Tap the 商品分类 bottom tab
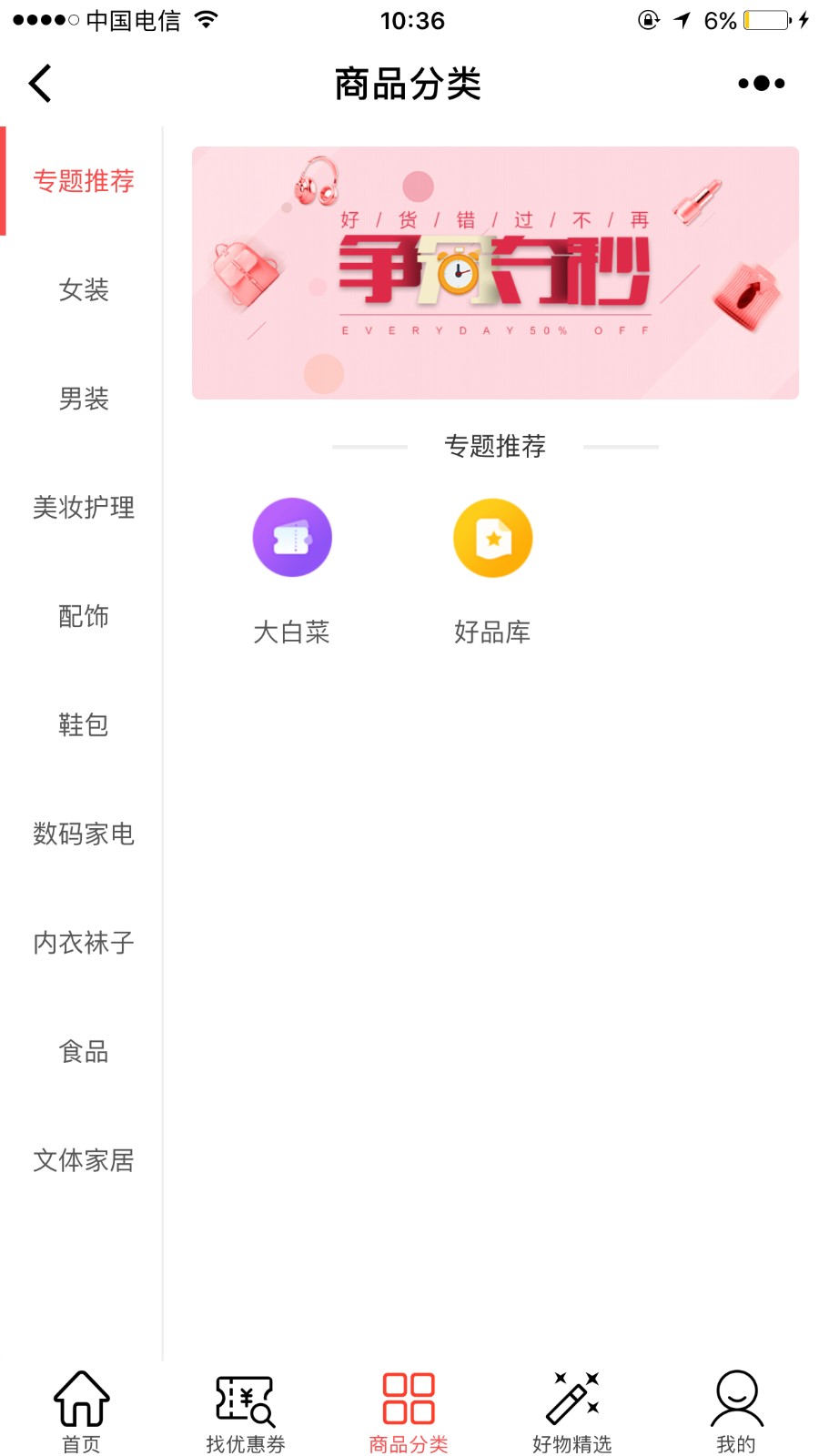The image size is (819, 1456). (x=409, y=1412)
